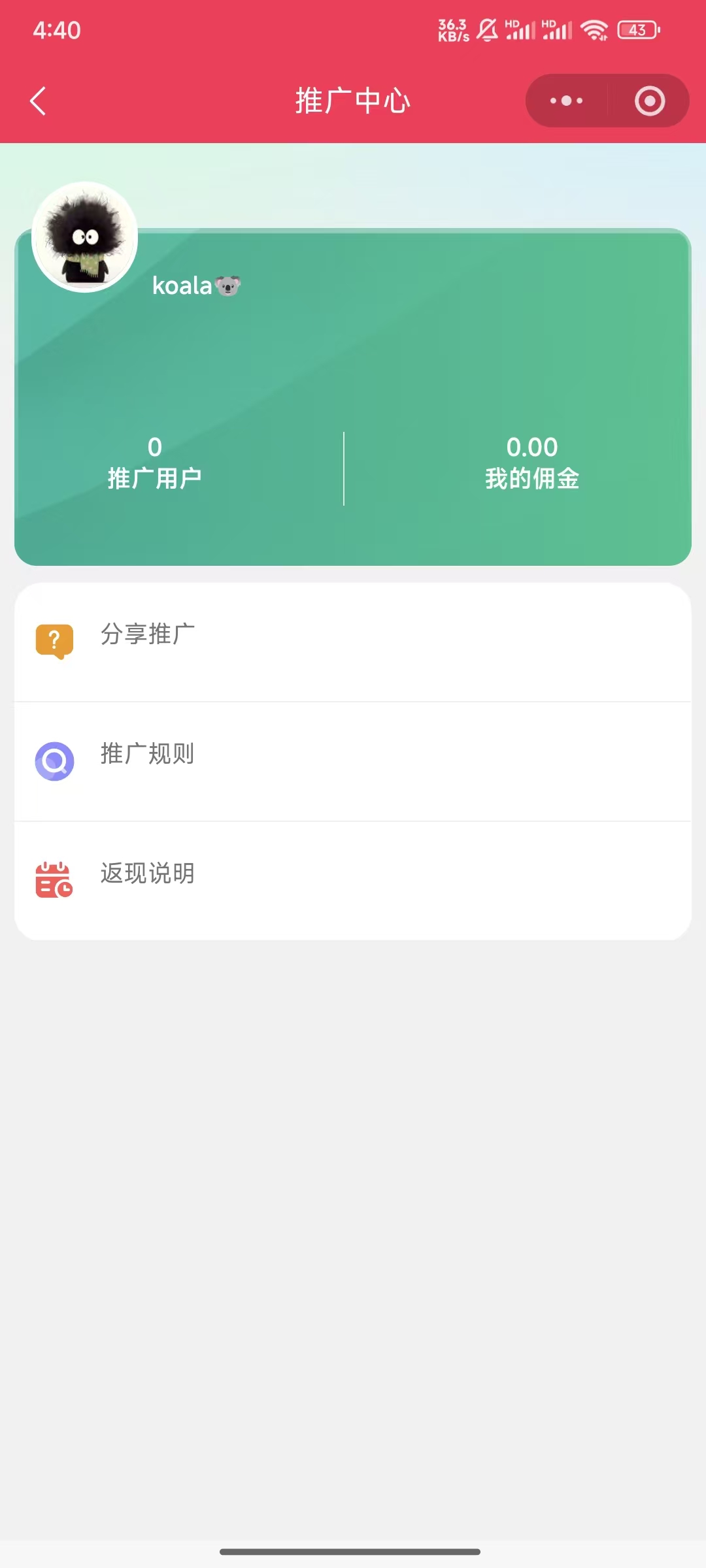
Task: Close the mini program via circle icon
Action: click(x=649, y=101)
